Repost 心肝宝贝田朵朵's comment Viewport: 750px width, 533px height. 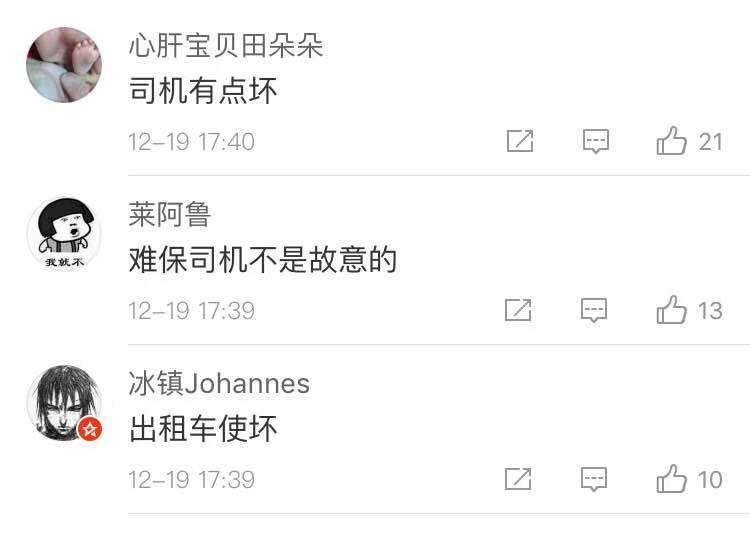tap(520, 141)
